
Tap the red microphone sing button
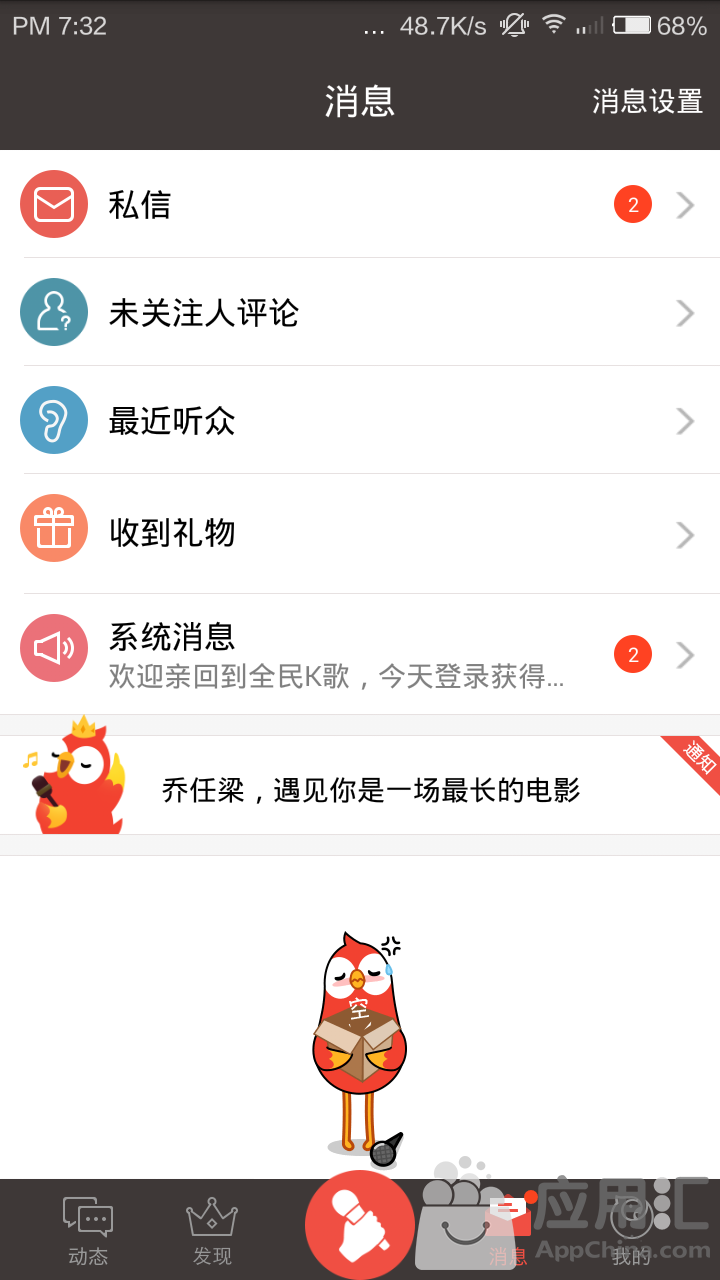[x=359, y=1224]
